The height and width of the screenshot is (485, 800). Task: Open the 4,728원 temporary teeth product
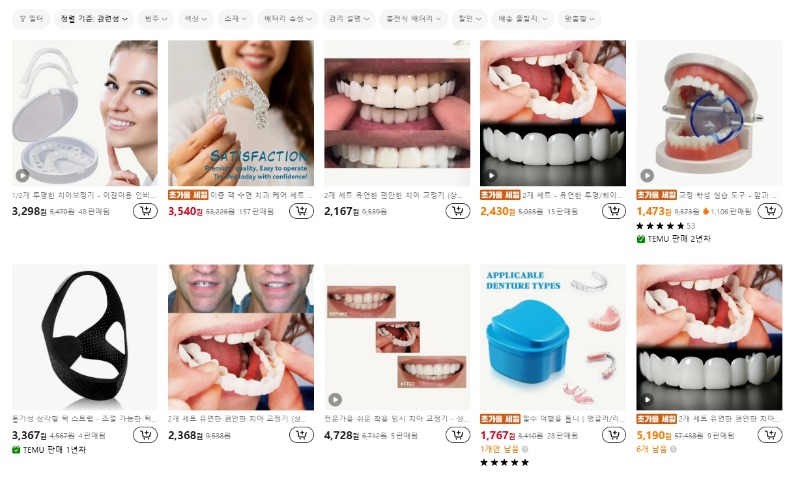coord(397,337)
